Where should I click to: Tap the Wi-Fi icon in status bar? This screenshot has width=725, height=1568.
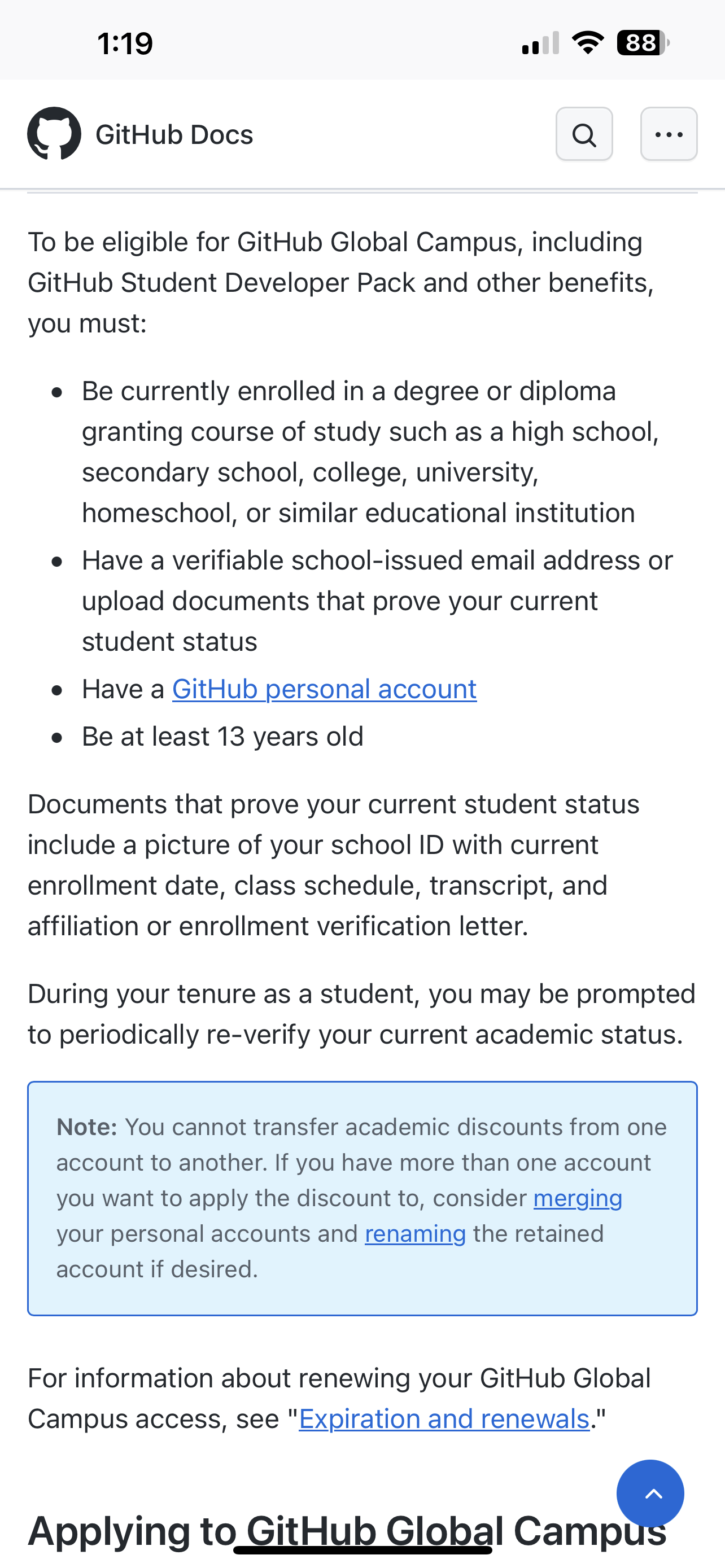point(586,41)
